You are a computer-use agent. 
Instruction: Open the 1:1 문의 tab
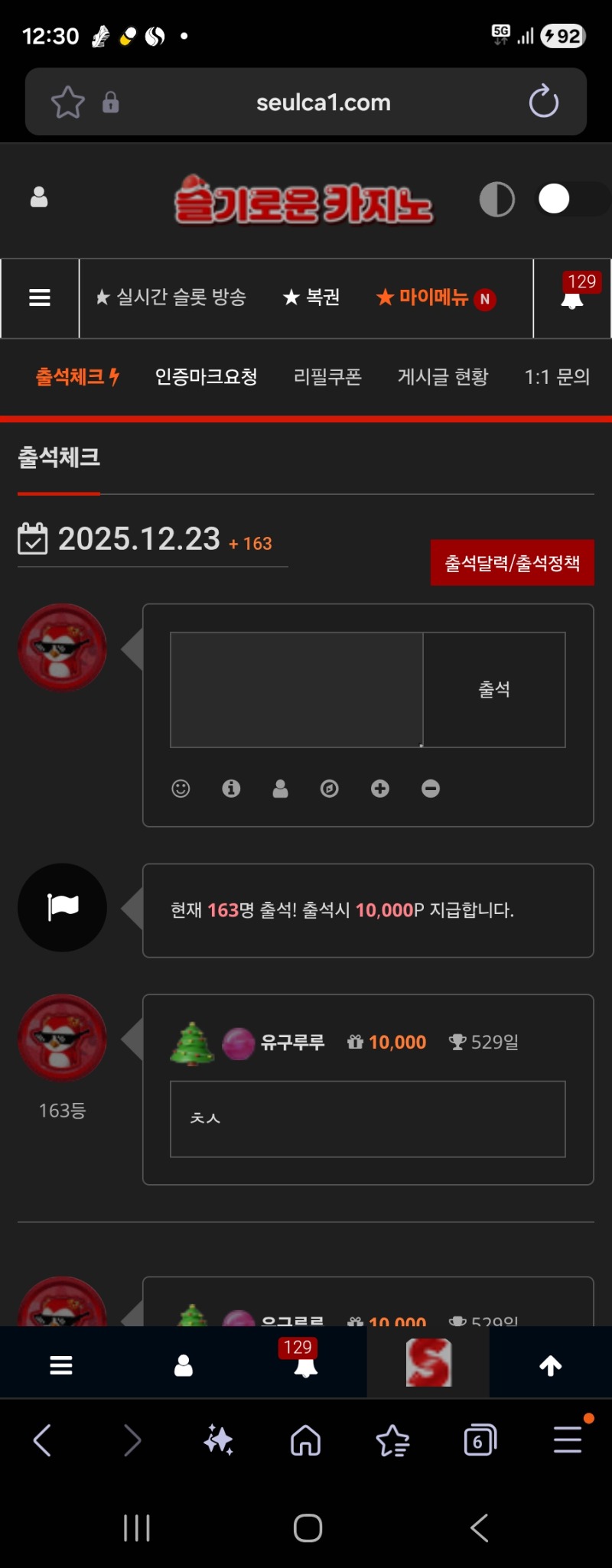click(x=557, y=377)
